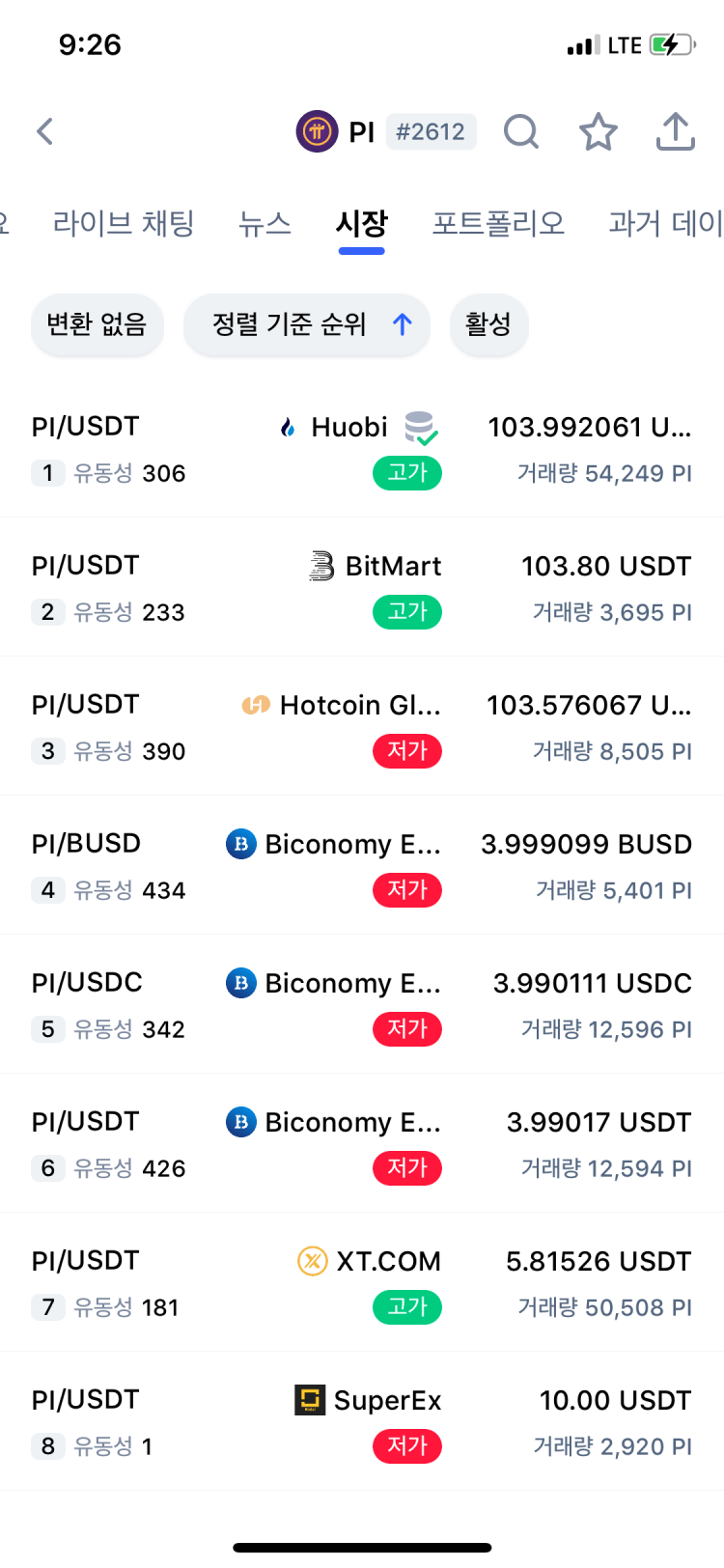
Task: Tap the 활성 filter chip
Action: [x=488, y=324]
